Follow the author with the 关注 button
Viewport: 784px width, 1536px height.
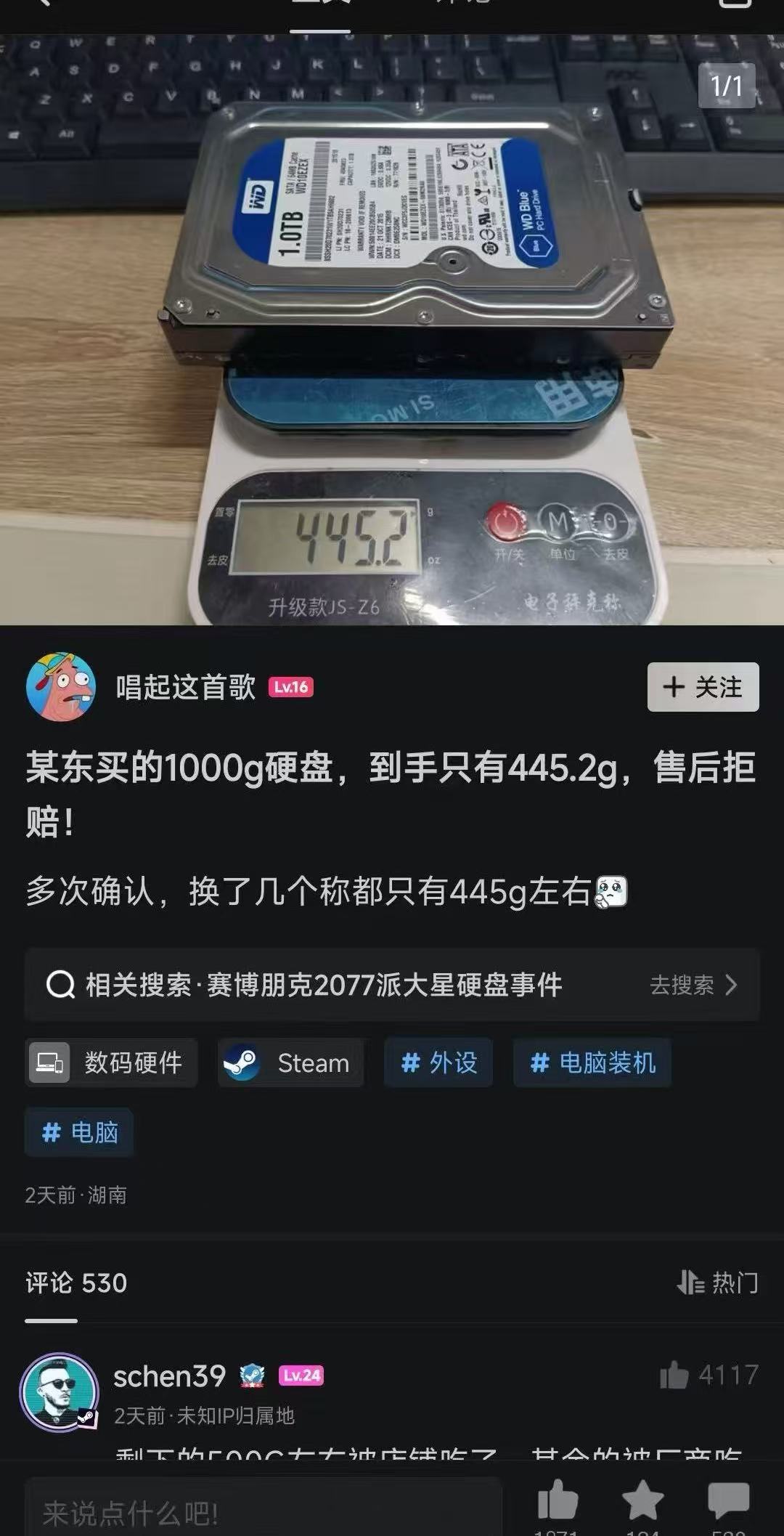pos(703,686)
